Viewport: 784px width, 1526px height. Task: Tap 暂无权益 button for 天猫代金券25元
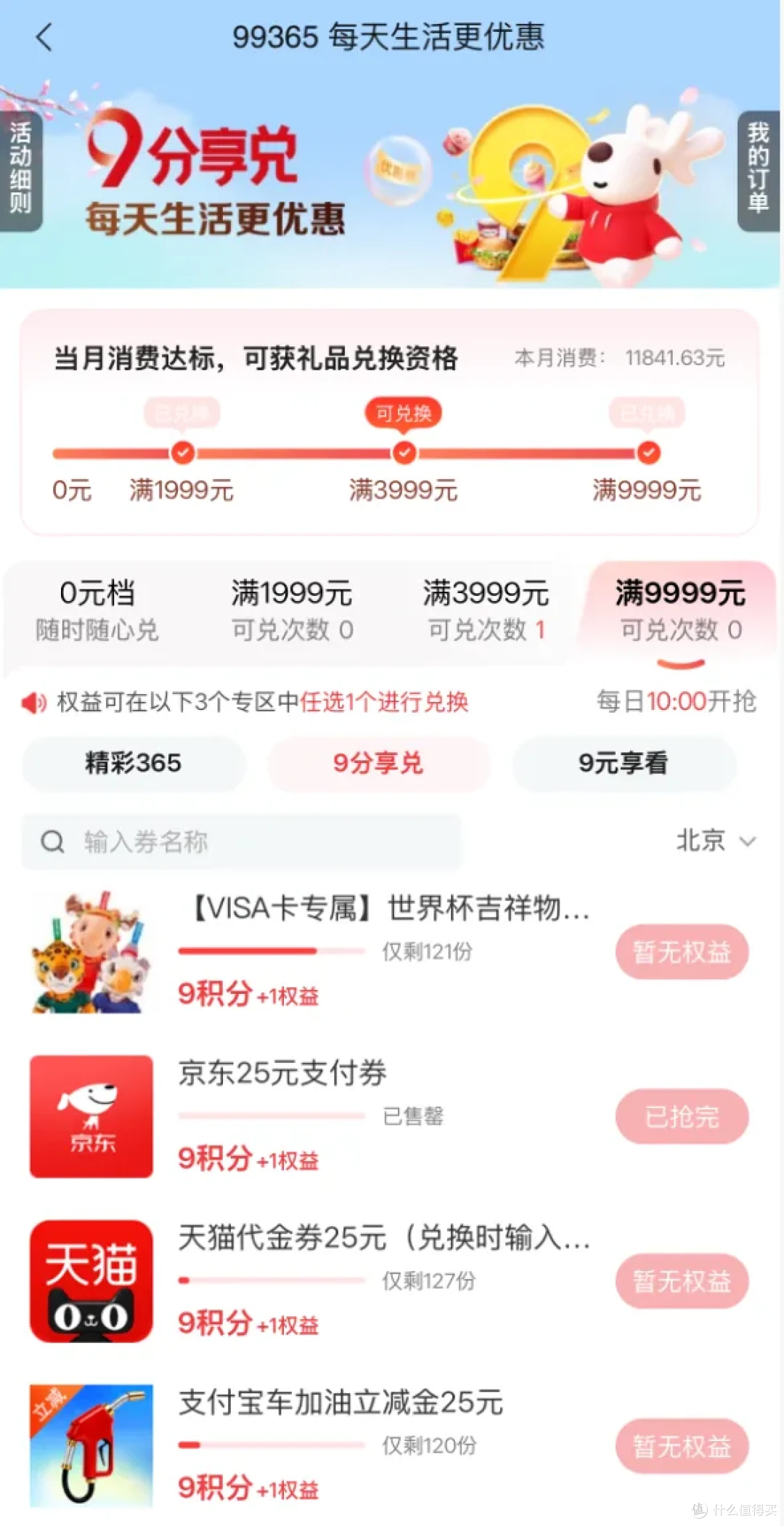pos(682,1281)
